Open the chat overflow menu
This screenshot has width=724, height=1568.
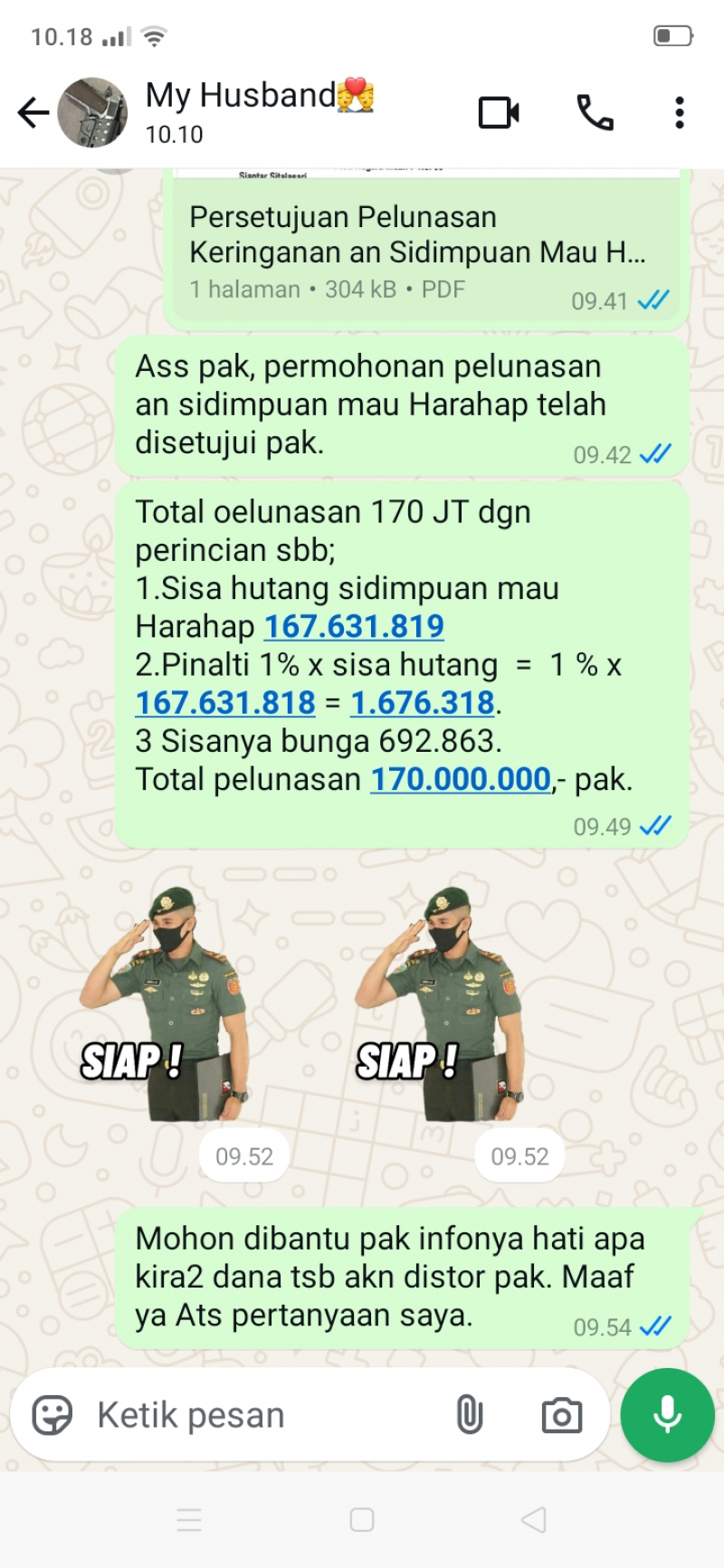coord(679,113)
